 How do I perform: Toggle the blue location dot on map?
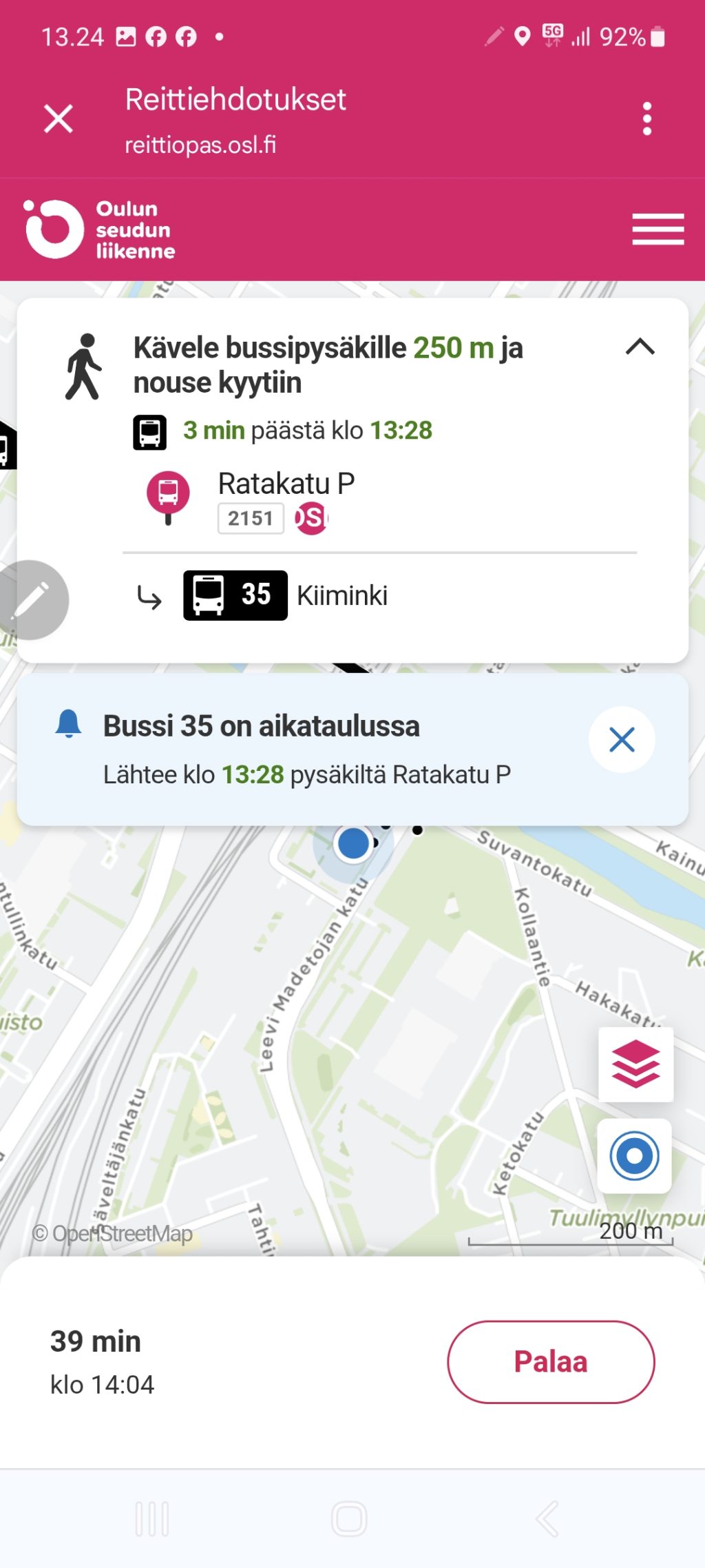pos(353,843)
